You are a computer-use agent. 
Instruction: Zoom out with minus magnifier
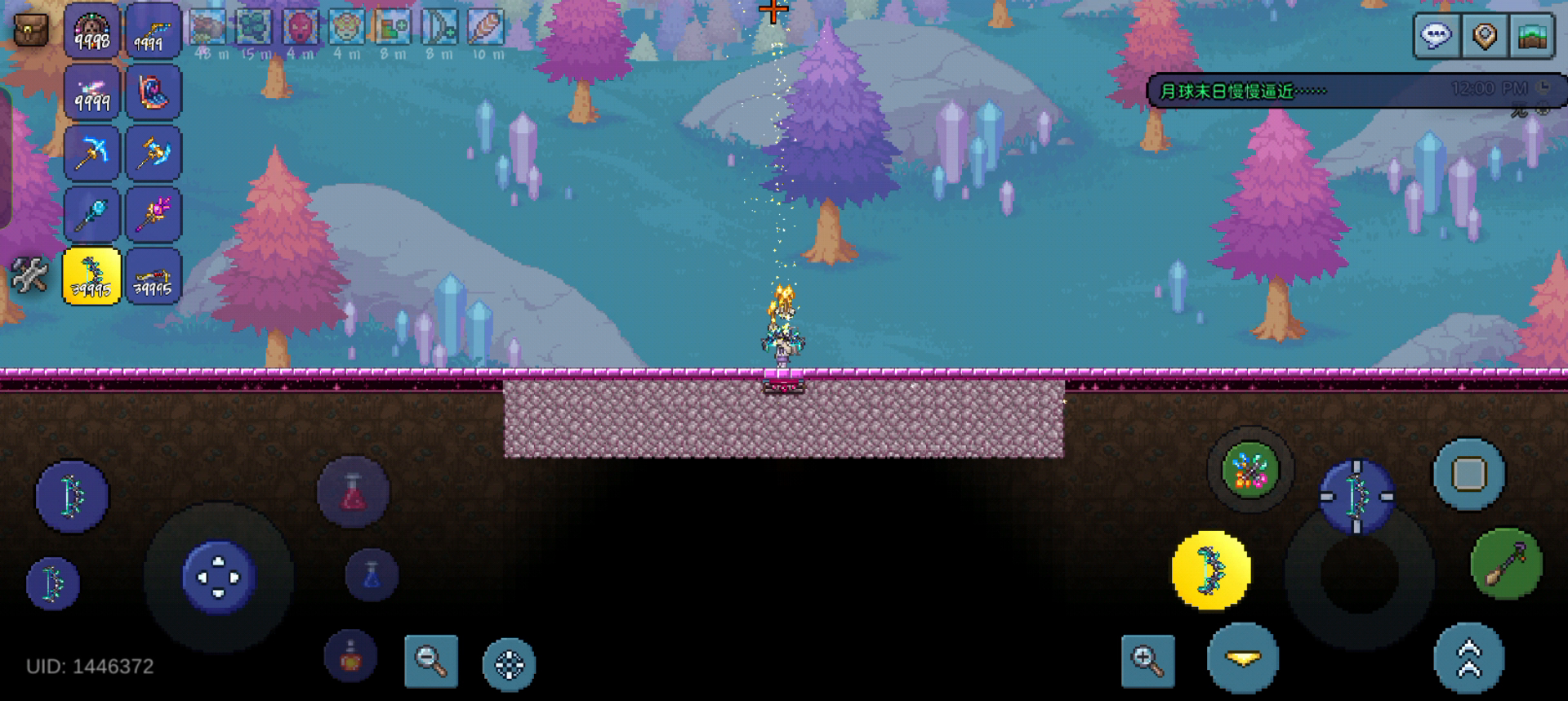[430, 661]
